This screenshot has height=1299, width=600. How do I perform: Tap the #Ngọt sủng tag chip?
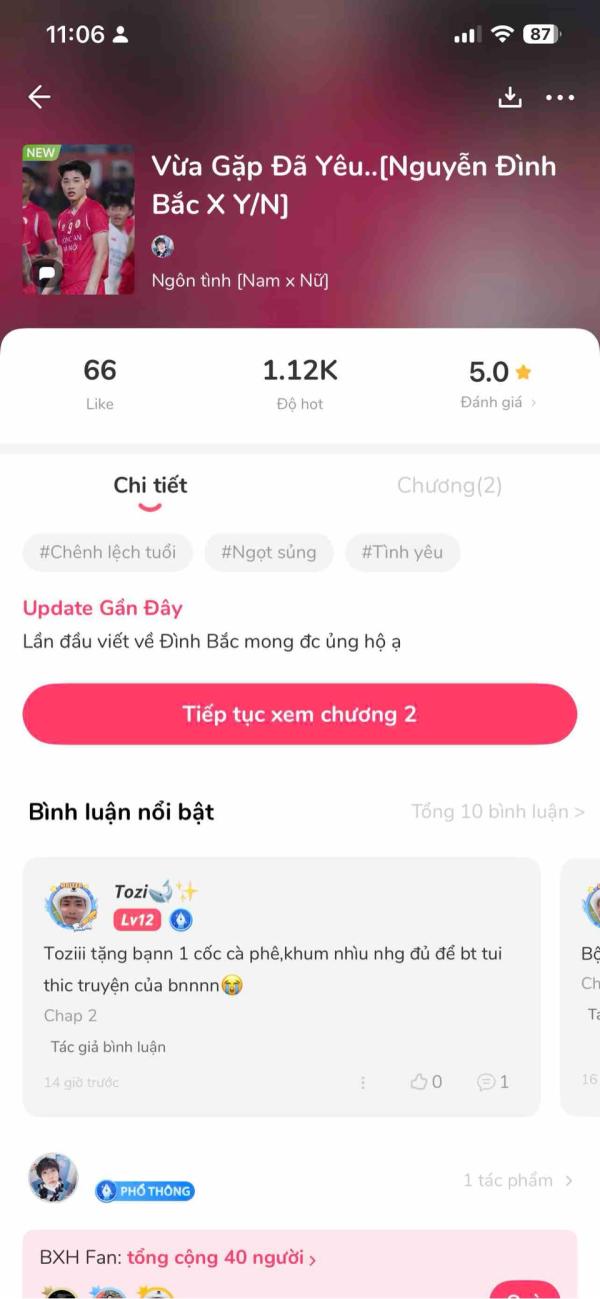pyautogui.click(x=268, y=552)
